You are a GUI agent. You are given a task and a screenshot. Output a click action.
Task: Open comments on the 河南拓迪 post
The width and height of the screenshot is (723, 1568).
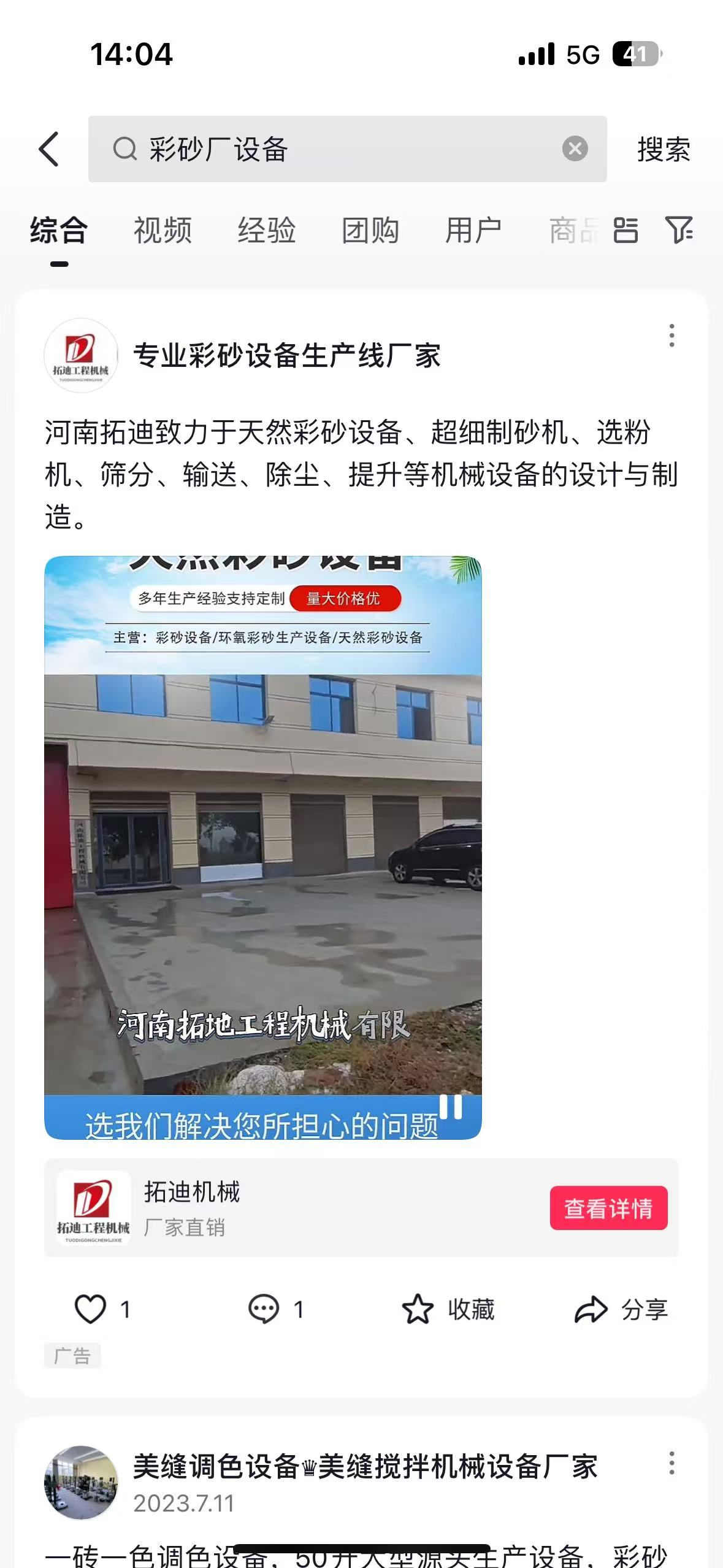coord(264,1309)
